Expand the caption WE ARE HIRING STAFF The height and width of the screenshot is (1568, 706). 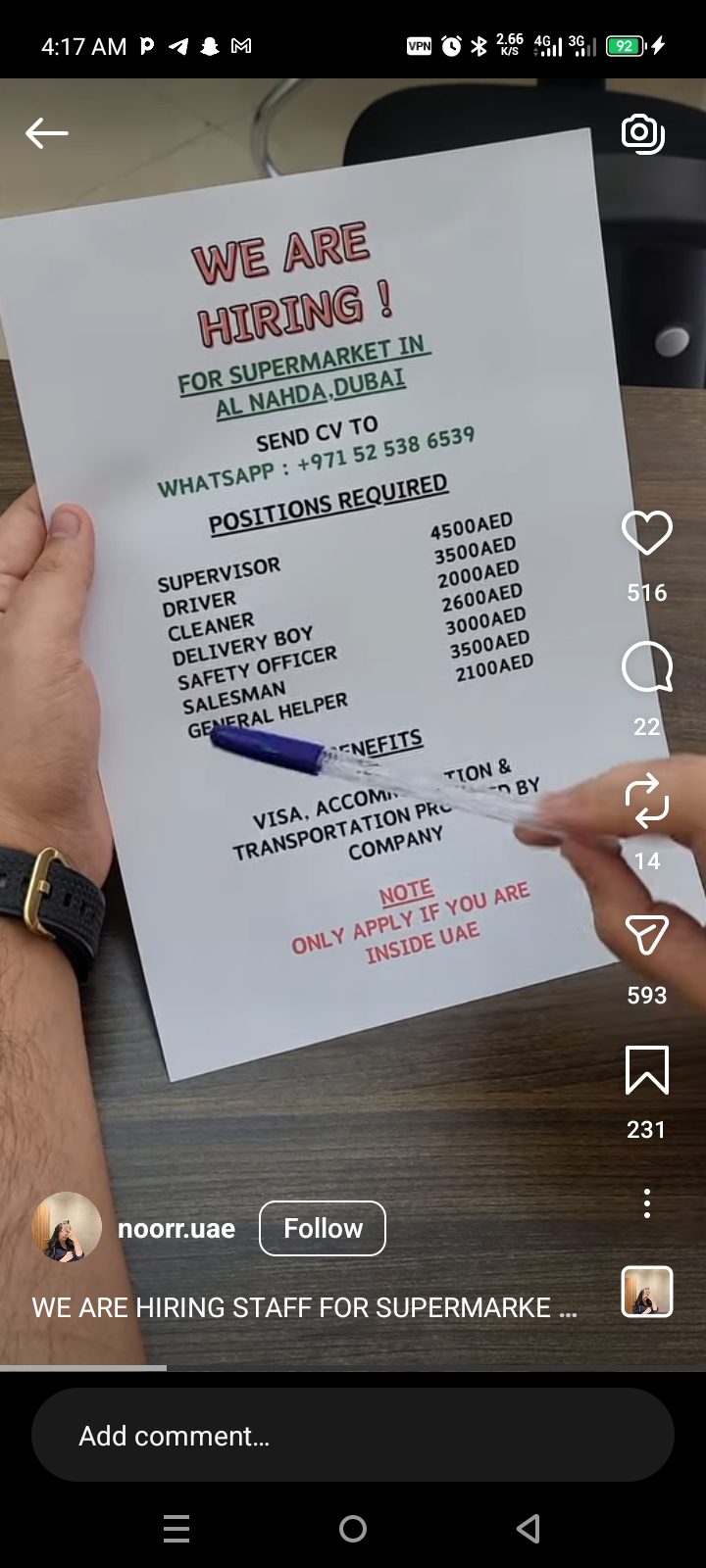tap(304, 1307)
